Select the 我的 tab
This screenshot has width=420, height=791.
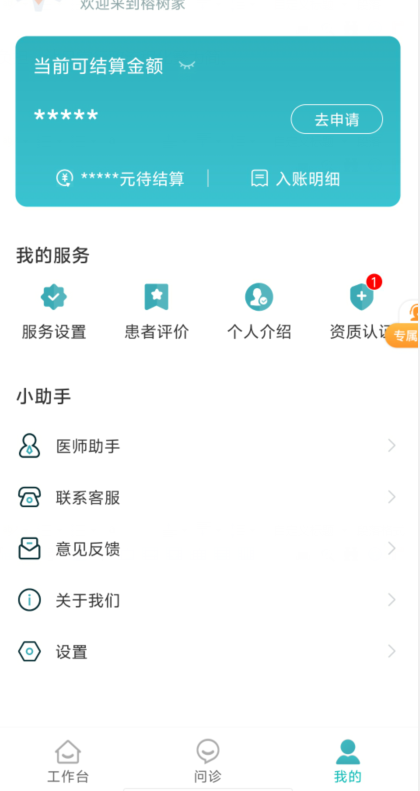[348, 762]
